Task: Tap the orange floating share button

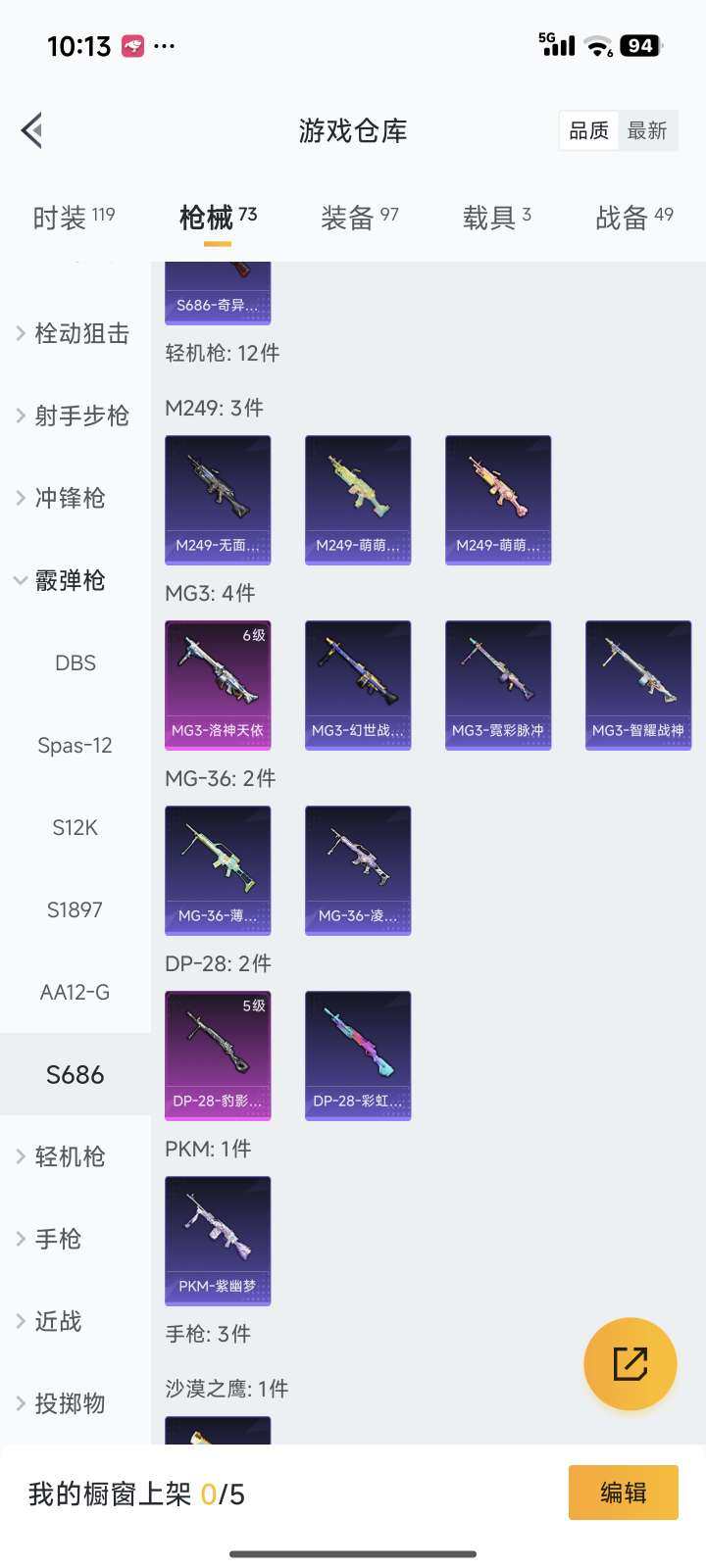Action: 630,1363
